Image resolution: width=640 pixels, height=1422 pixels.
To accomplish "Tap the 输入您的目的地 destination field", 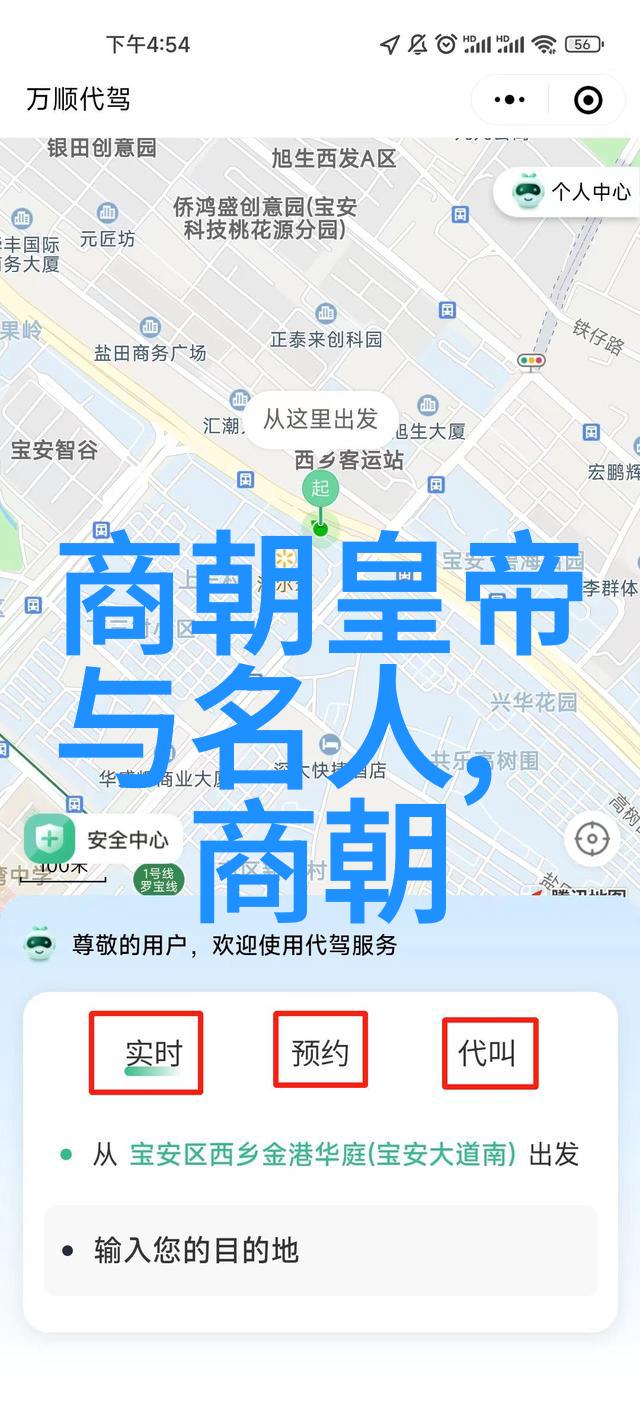I will coord(320,1250).
